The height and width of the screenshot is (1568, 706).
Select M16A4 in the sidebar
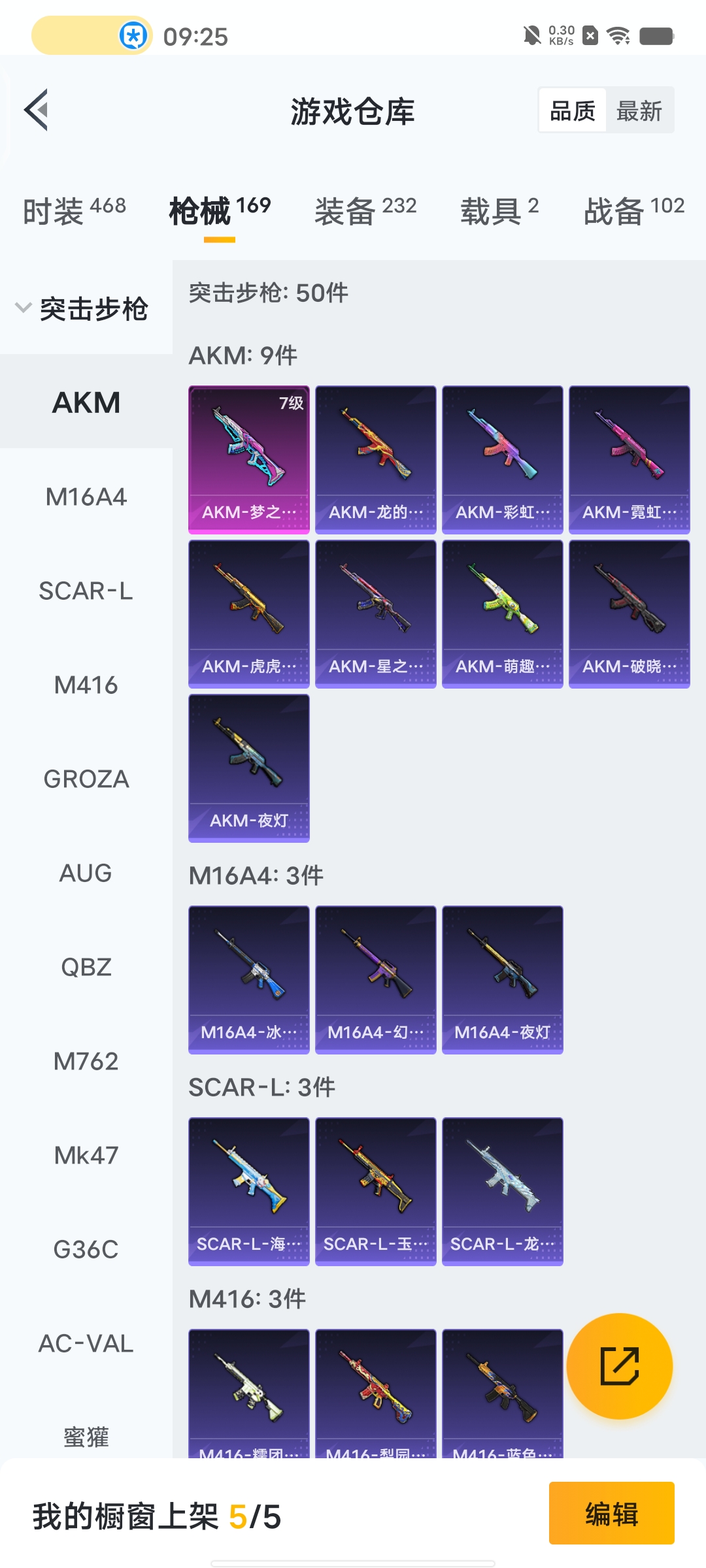pyautogui.click(x=86, y=497)
